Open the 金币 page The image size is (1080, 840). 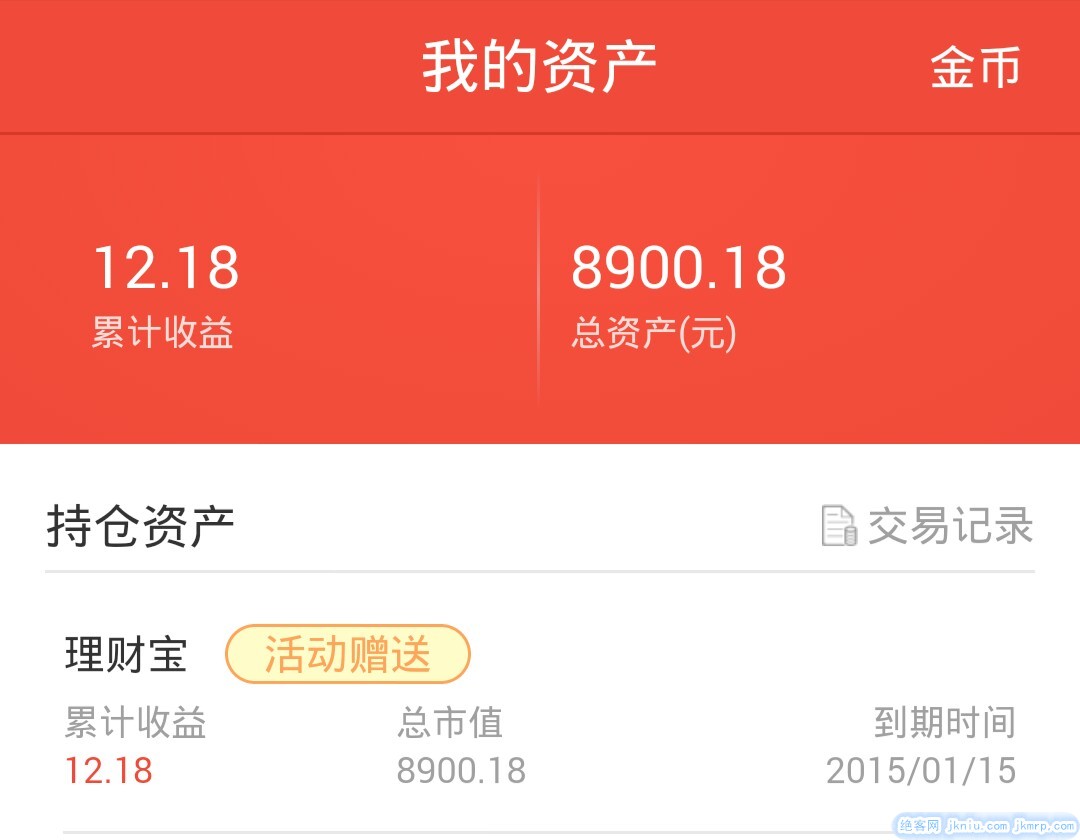[974, 68]
